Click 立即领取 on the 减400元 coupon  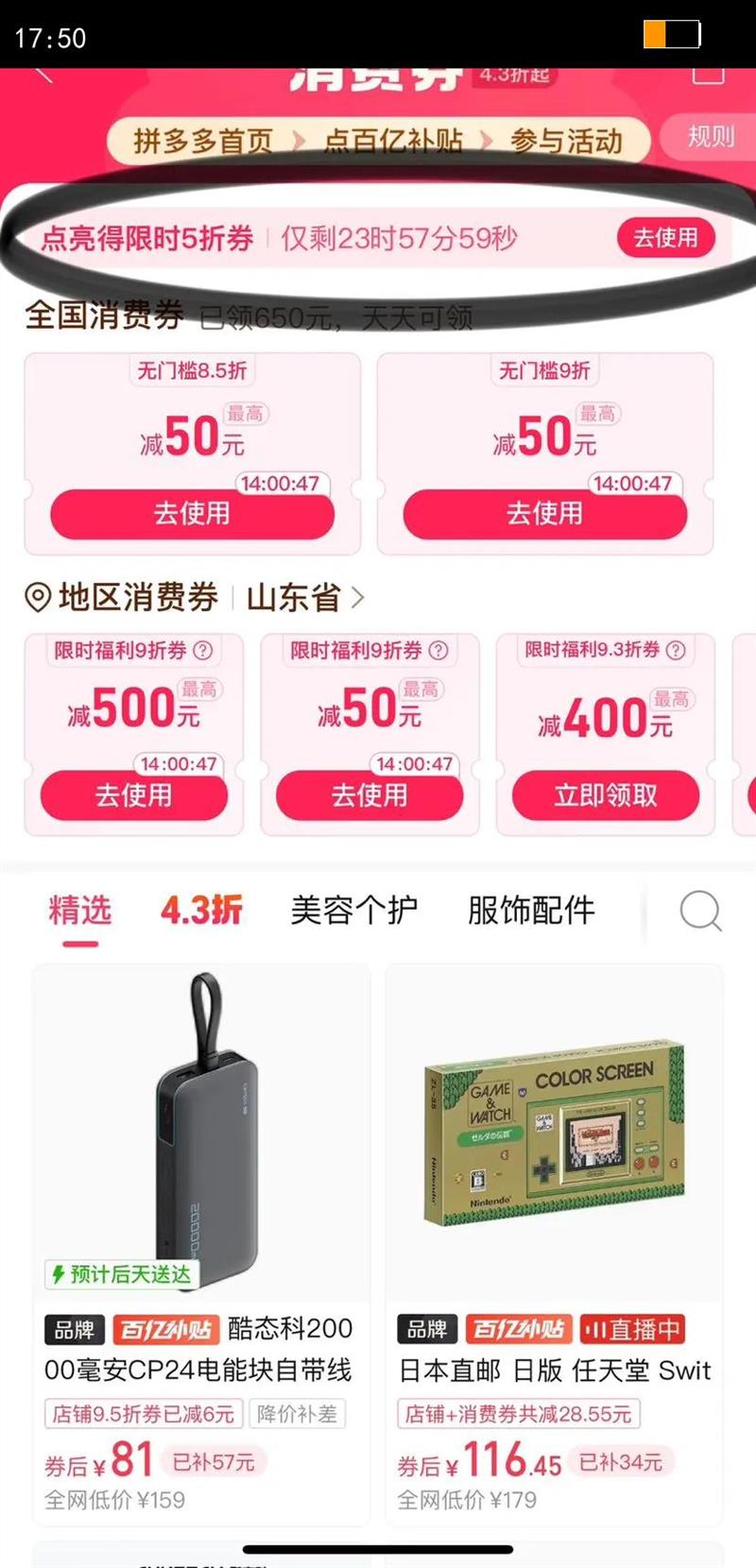tap(606, 795)
